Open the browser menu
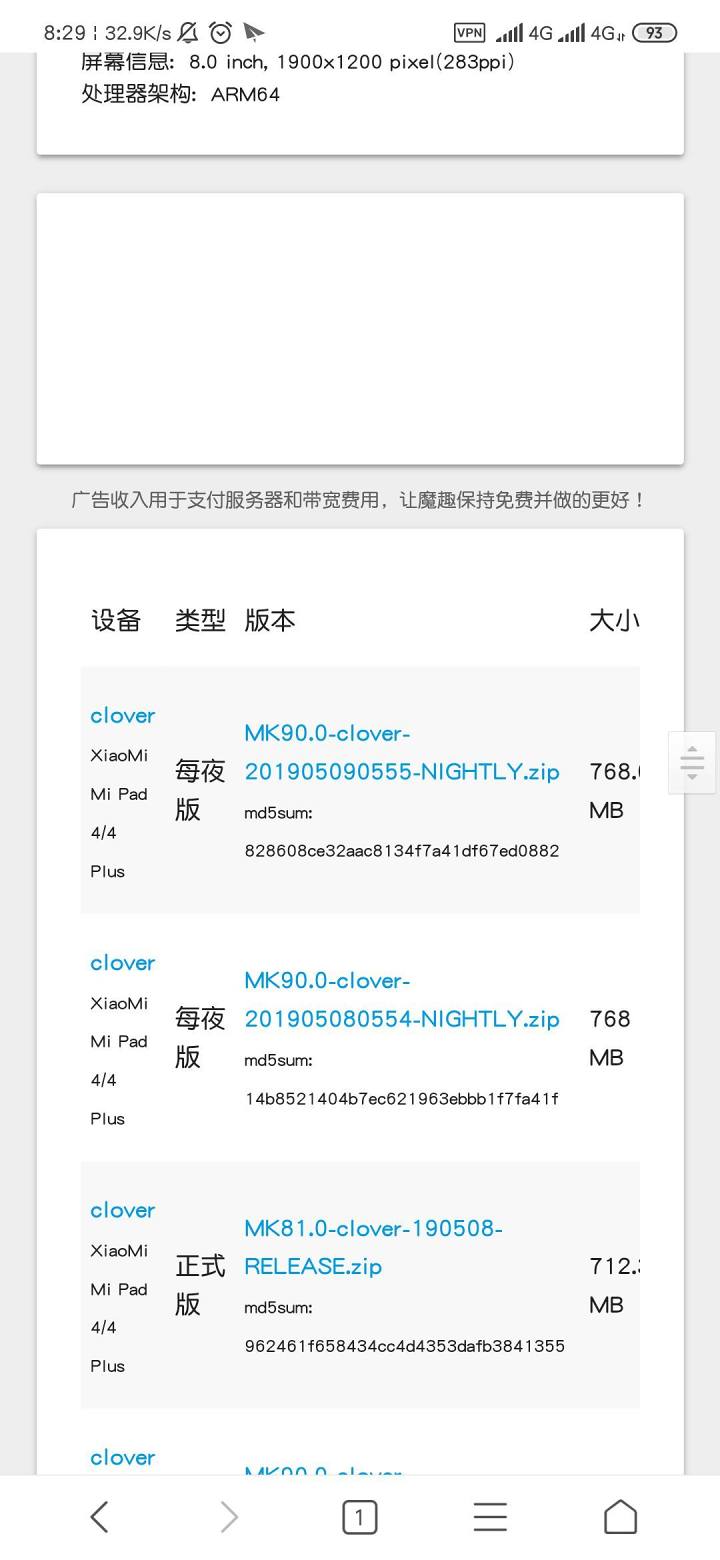The height and width of the screenshot is (1560, 720). (x=490, y=1517)
